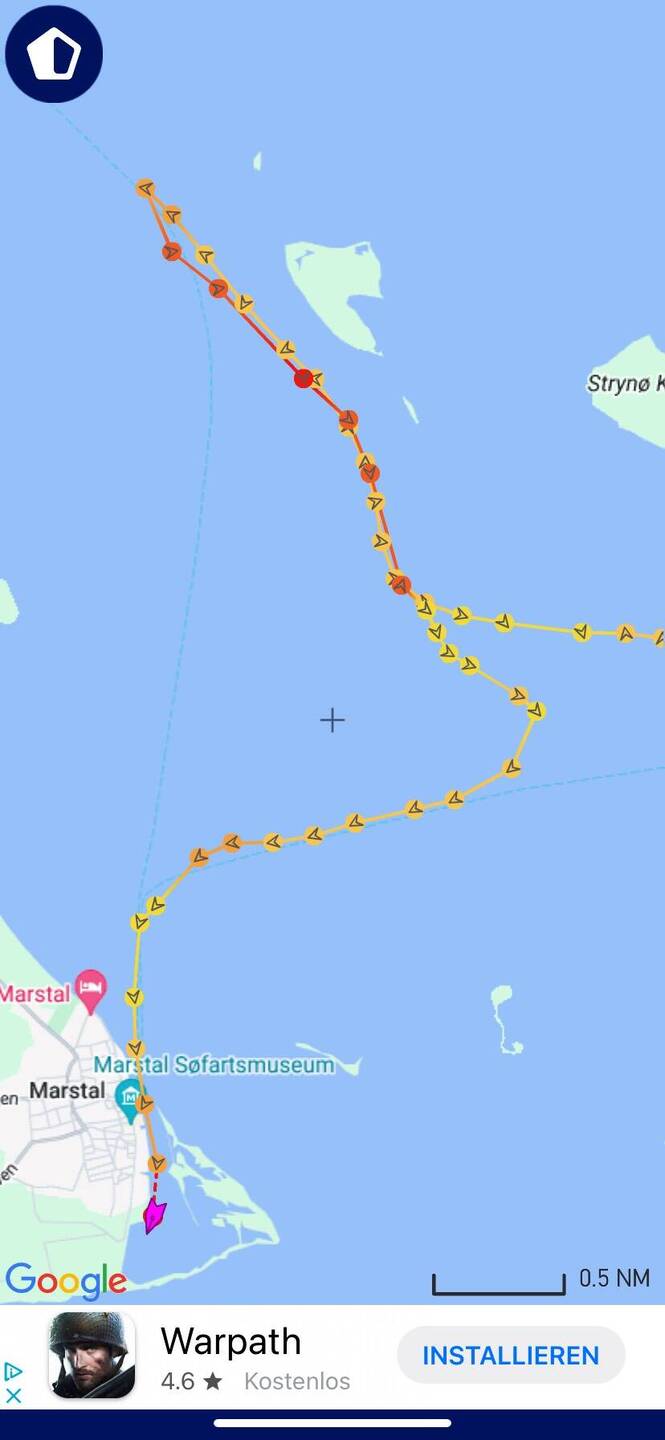The image size is (665, 1440).
Task: Install the Warpath app
Action: coord(510,1355)
